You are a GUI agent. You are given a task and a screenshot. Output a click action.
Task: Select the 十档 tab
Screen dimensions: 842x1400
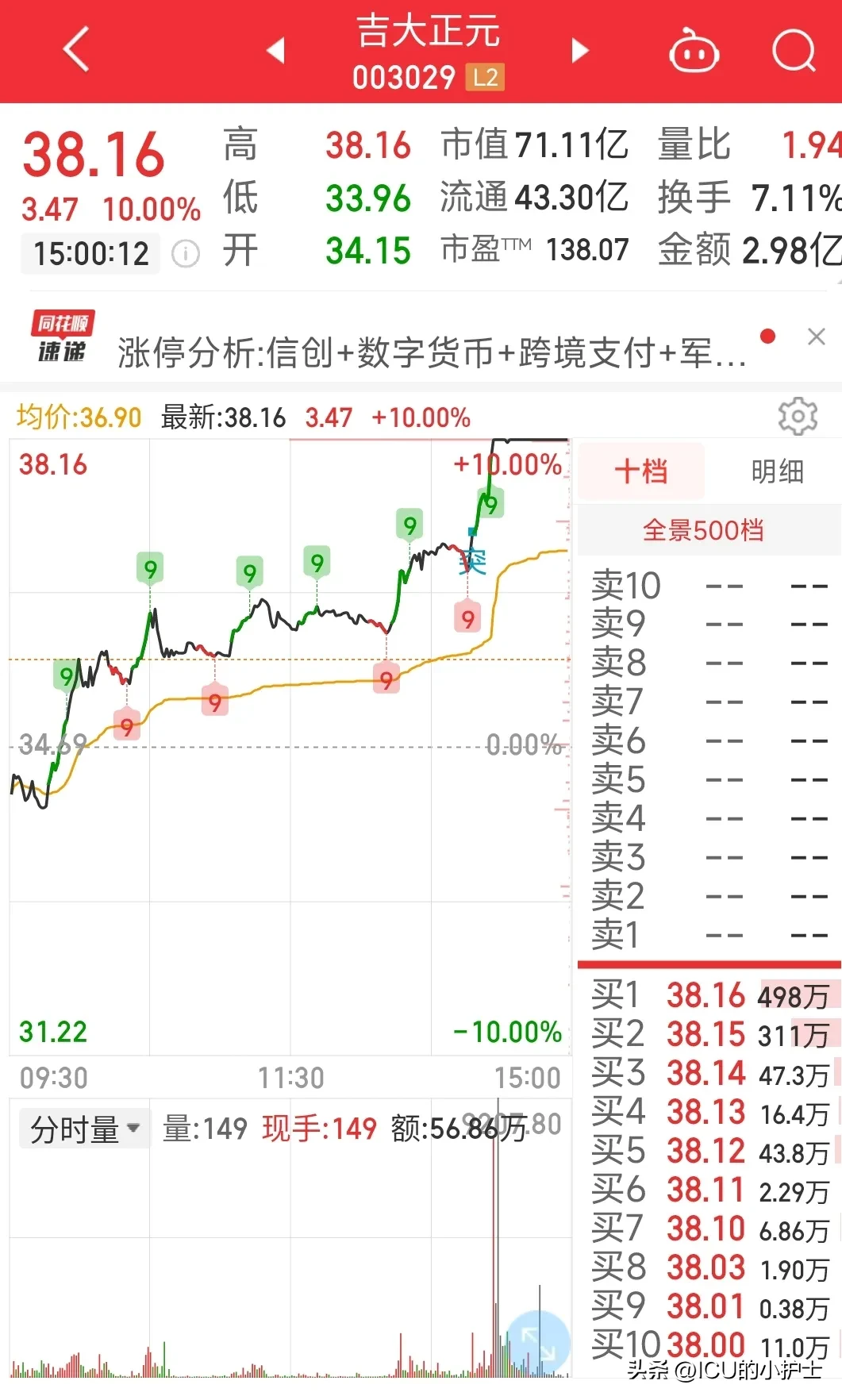click(640, 471)
